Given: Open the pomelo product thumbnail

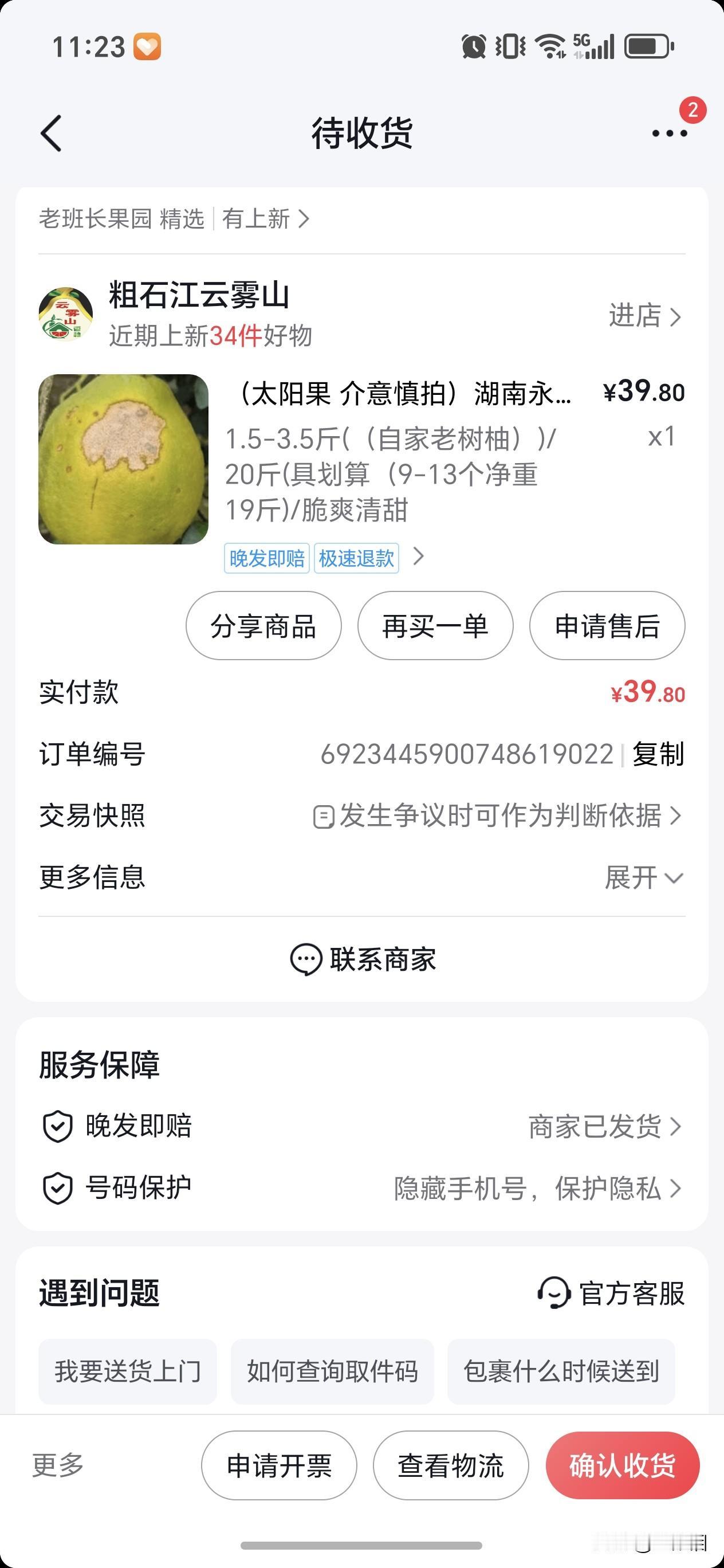Looking at the screenshot, I should (x=124, y=459).
